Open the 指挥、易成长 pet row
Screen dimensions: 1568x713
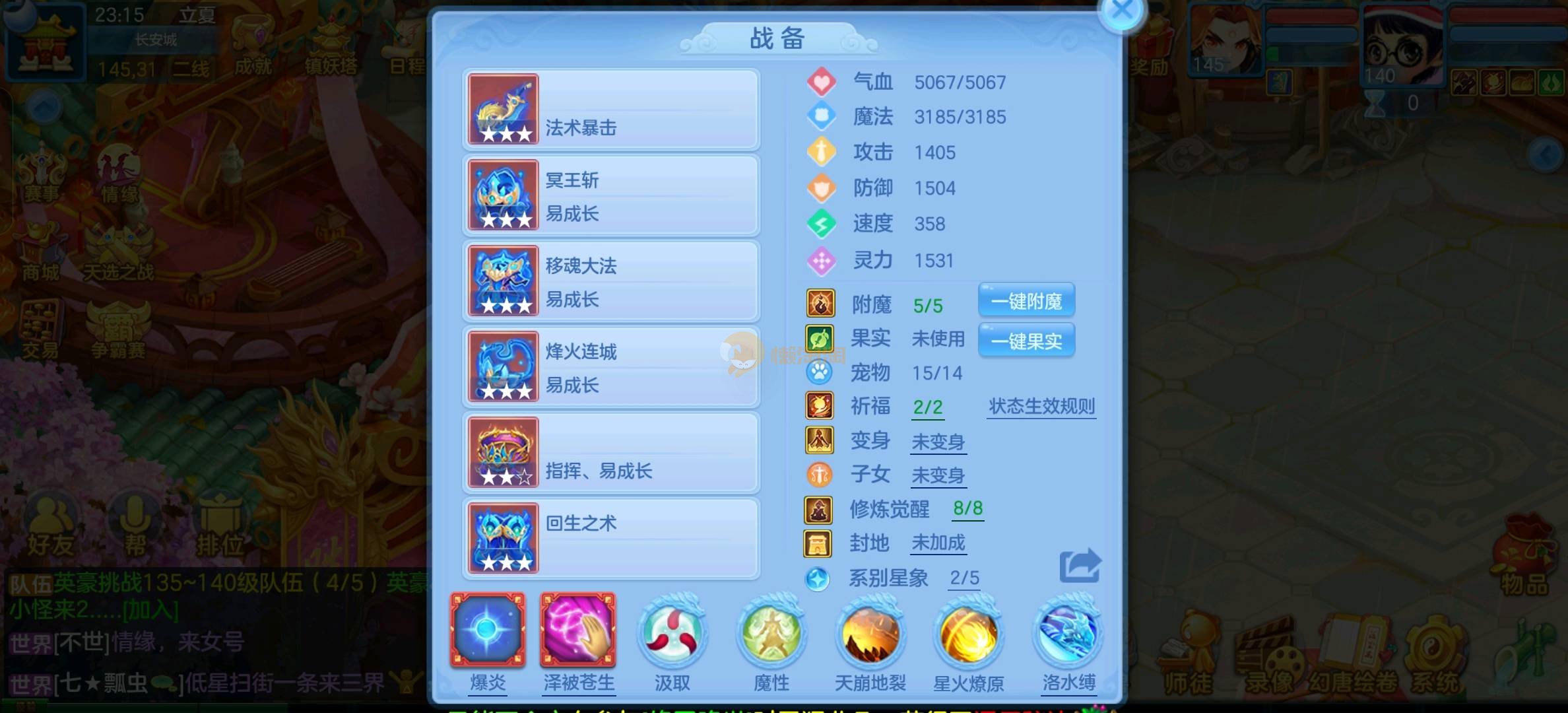(x=611, y=454)
